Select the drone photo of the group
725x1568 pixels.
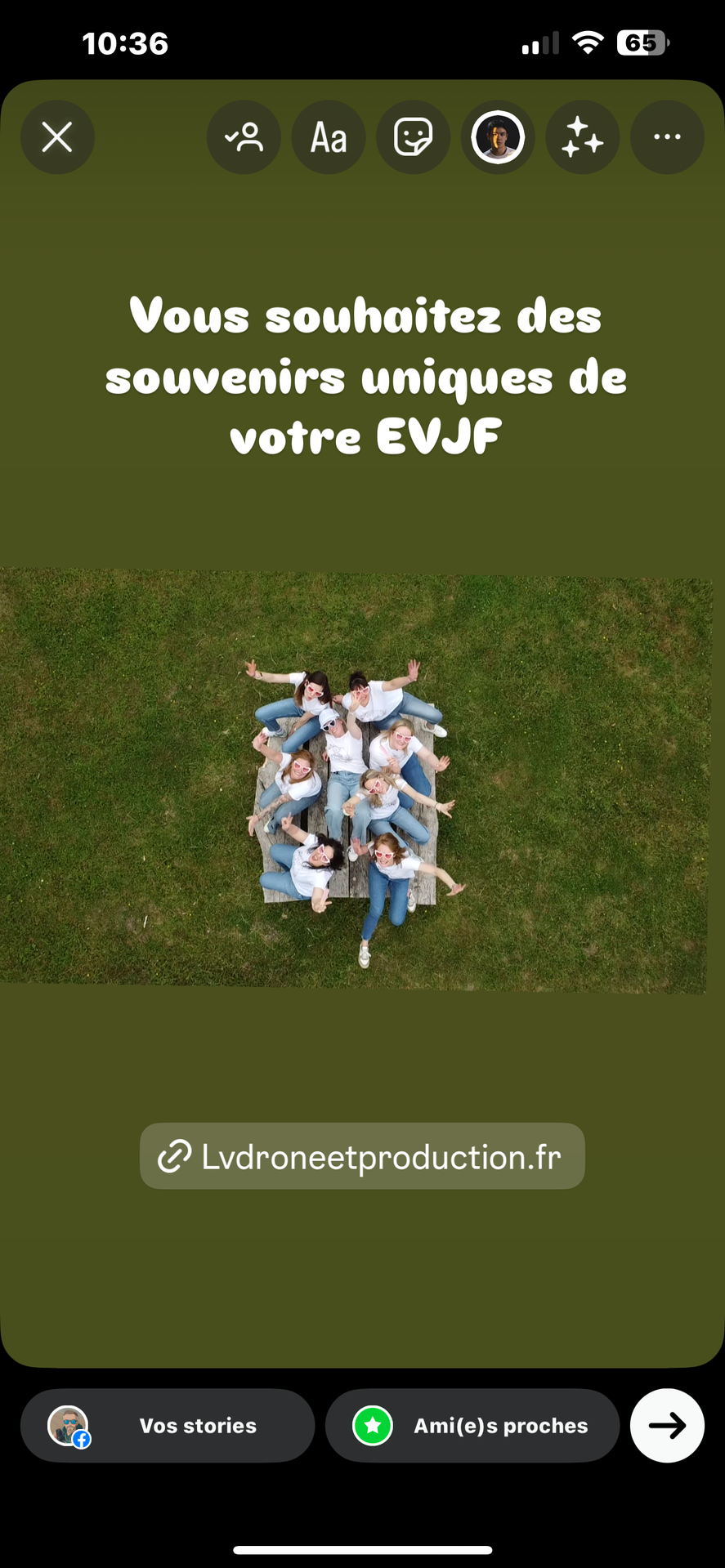355,782
